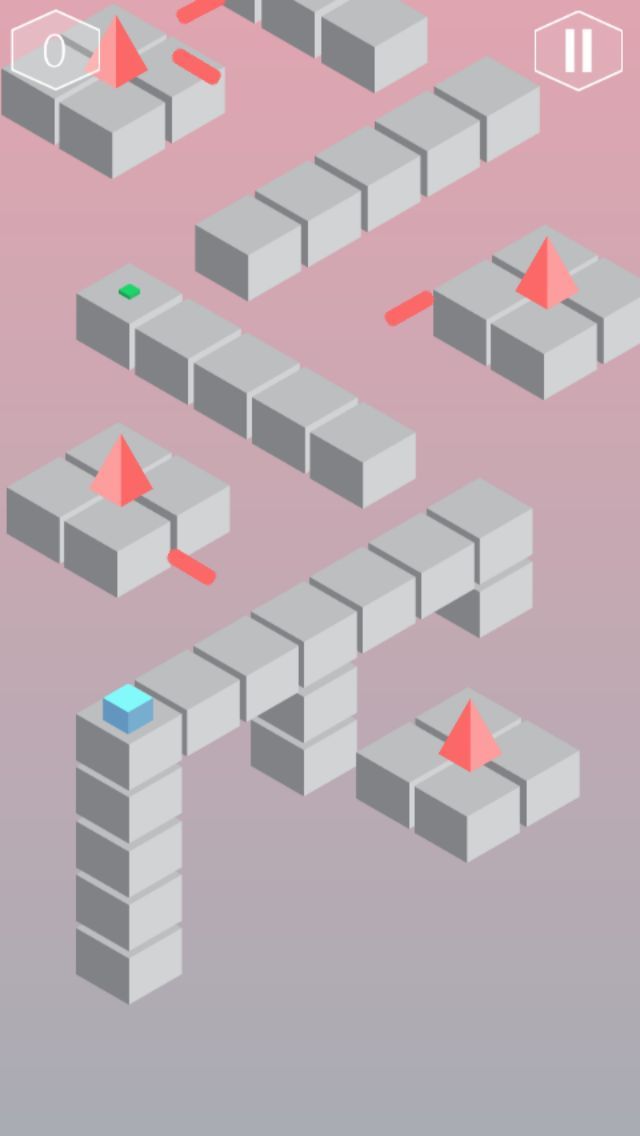Pause the game with the hexagon button
Viewport: 640px width, 1136px height.
tap(578, 51)
